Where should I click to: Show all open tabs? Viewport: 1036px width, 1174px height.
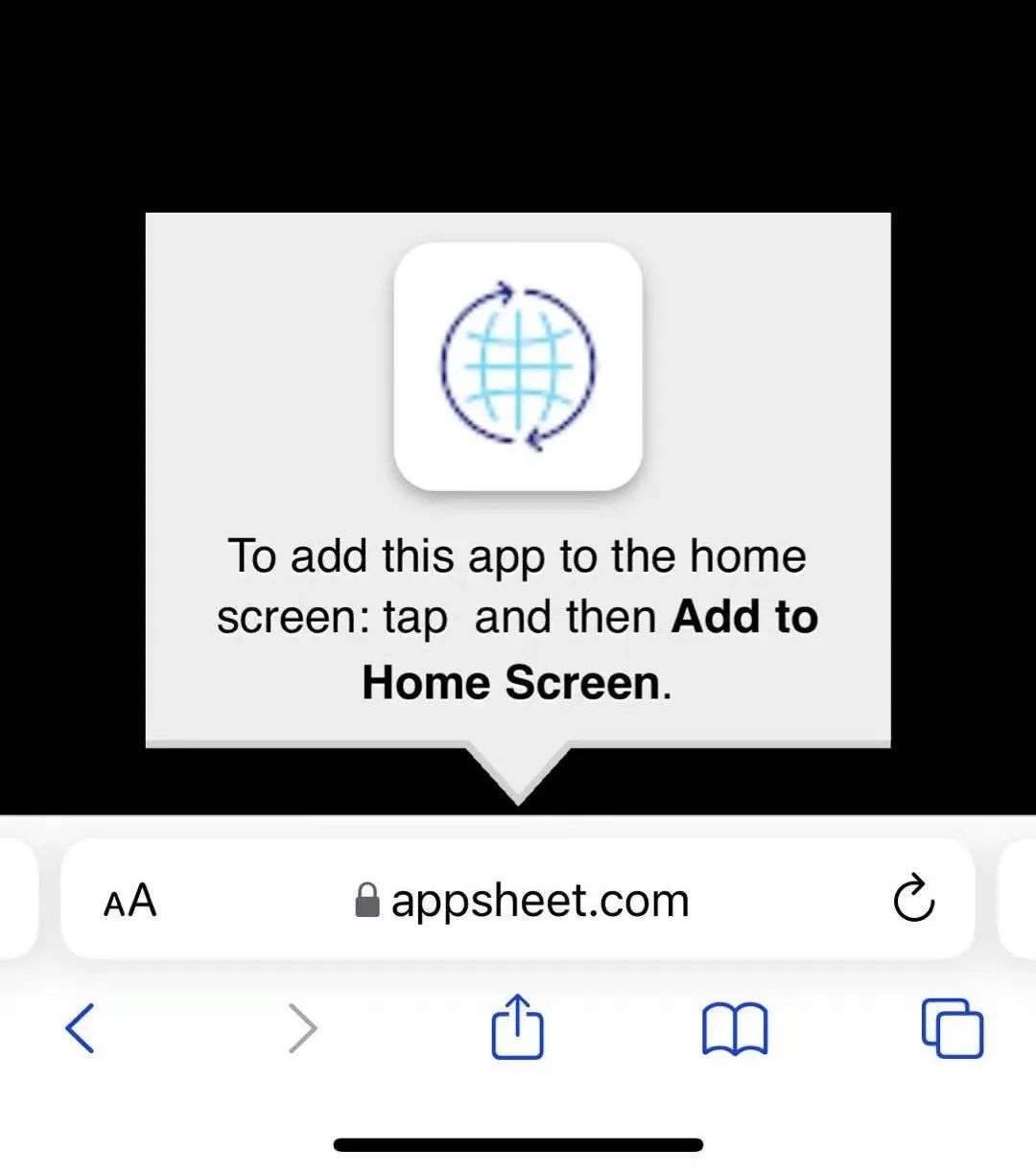click(952, 1028)
